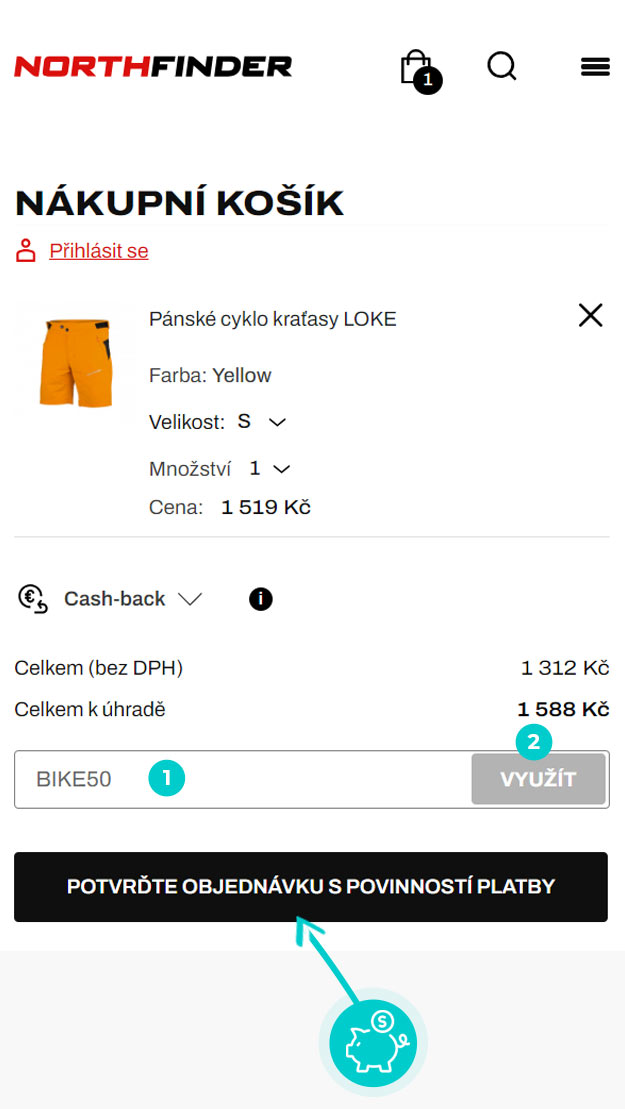Confirm order with Potvrďte objednávku button
This screenshot has height=1109, width=625.
point(311,887)
